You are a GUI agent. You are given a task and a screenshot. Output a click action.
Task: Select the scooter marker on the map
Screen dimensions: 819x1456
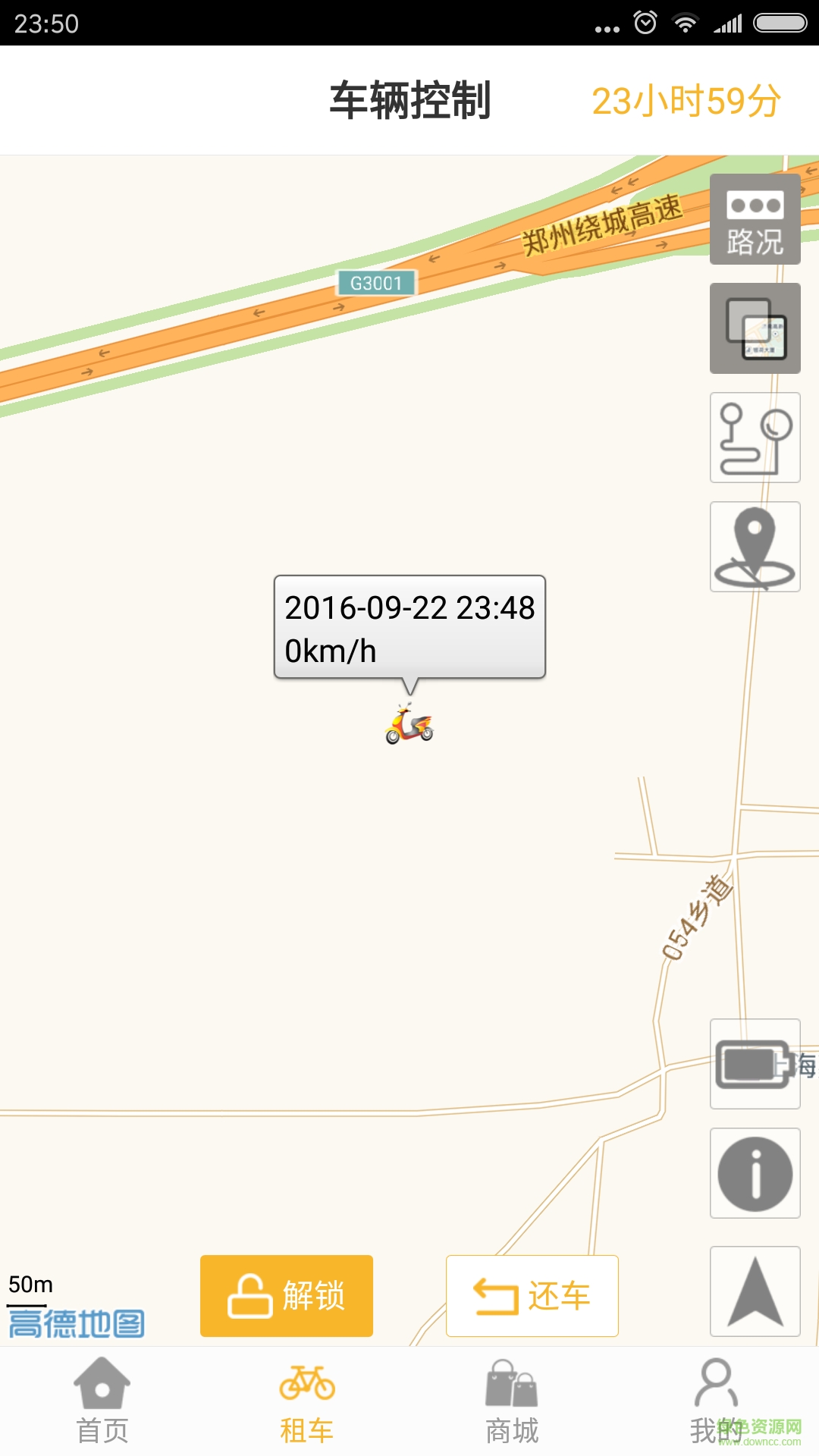pyautogui.click(x=409, y=724)
